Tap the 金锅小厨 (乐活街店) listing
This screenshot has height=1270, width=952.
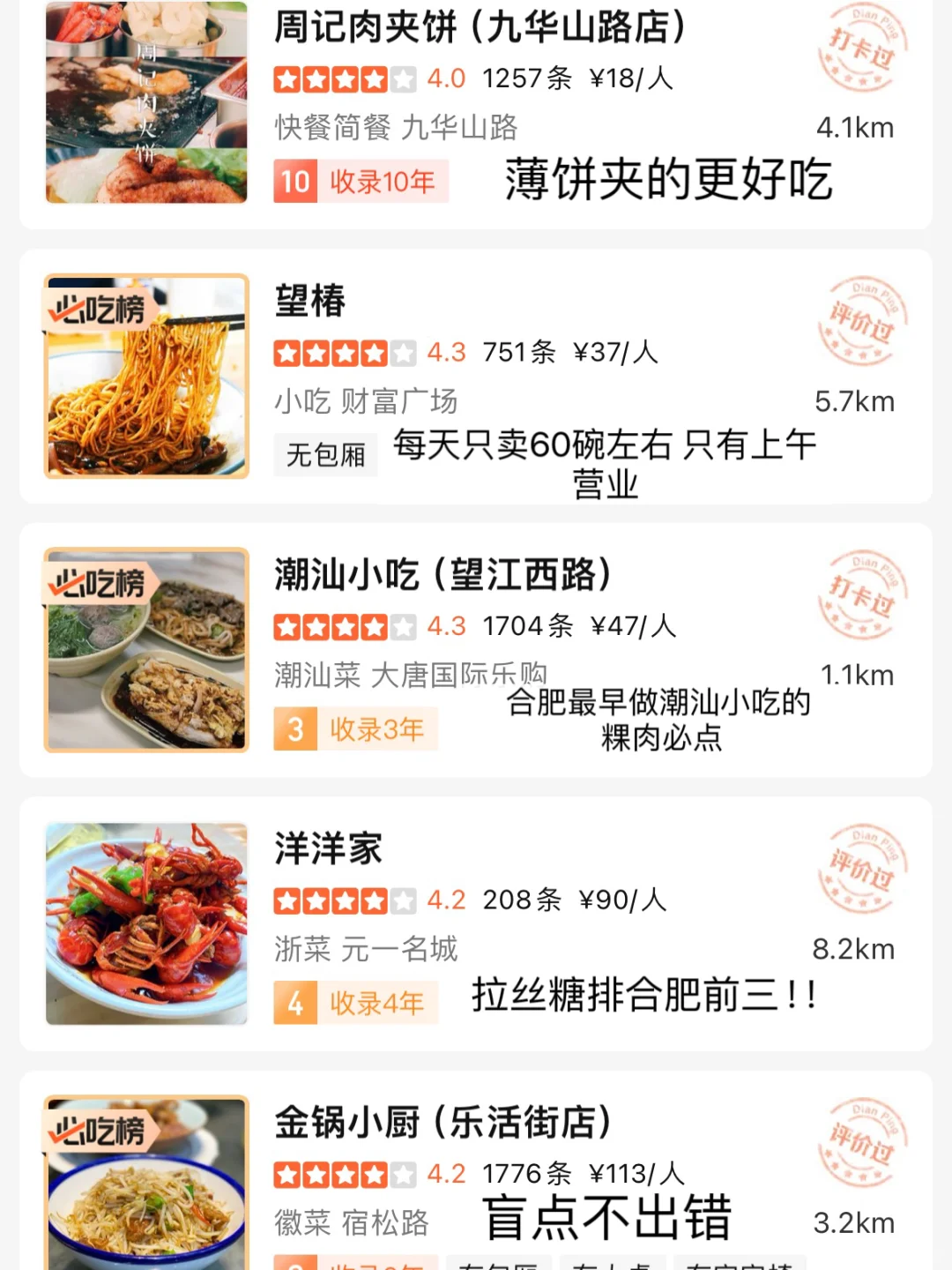click(443, 1124)
